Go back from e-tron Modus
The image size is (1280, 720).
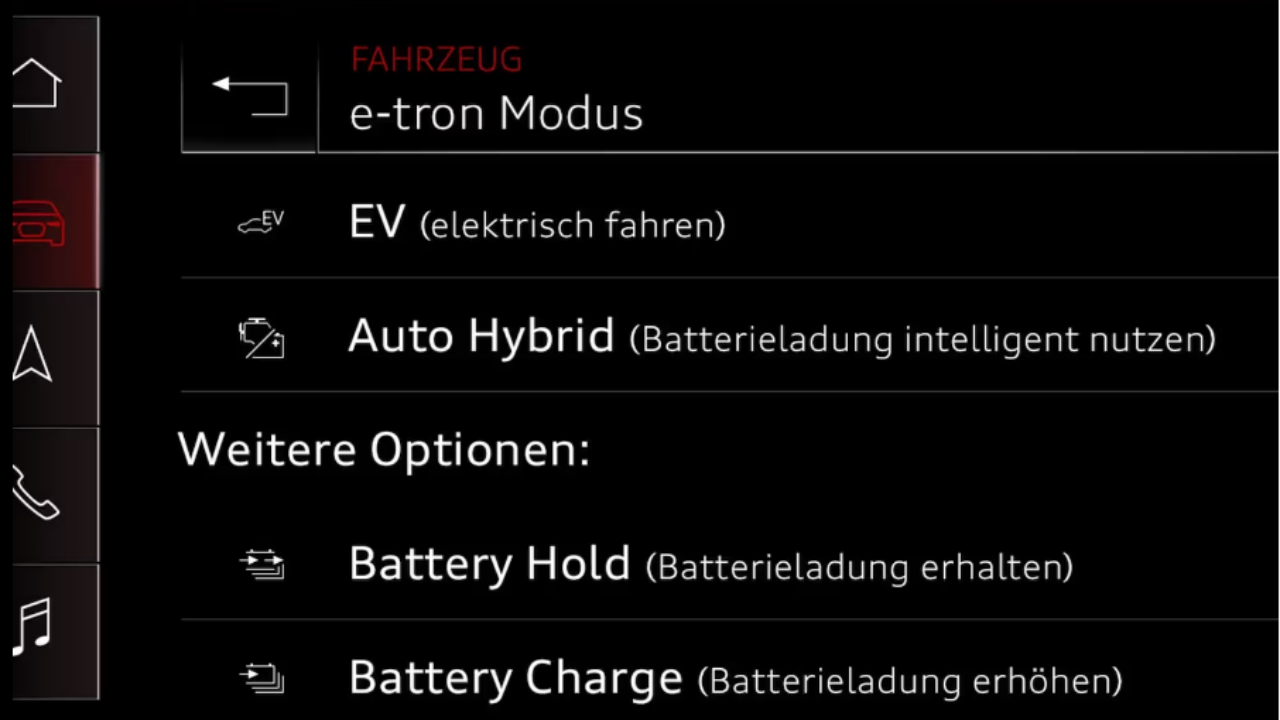250,98
